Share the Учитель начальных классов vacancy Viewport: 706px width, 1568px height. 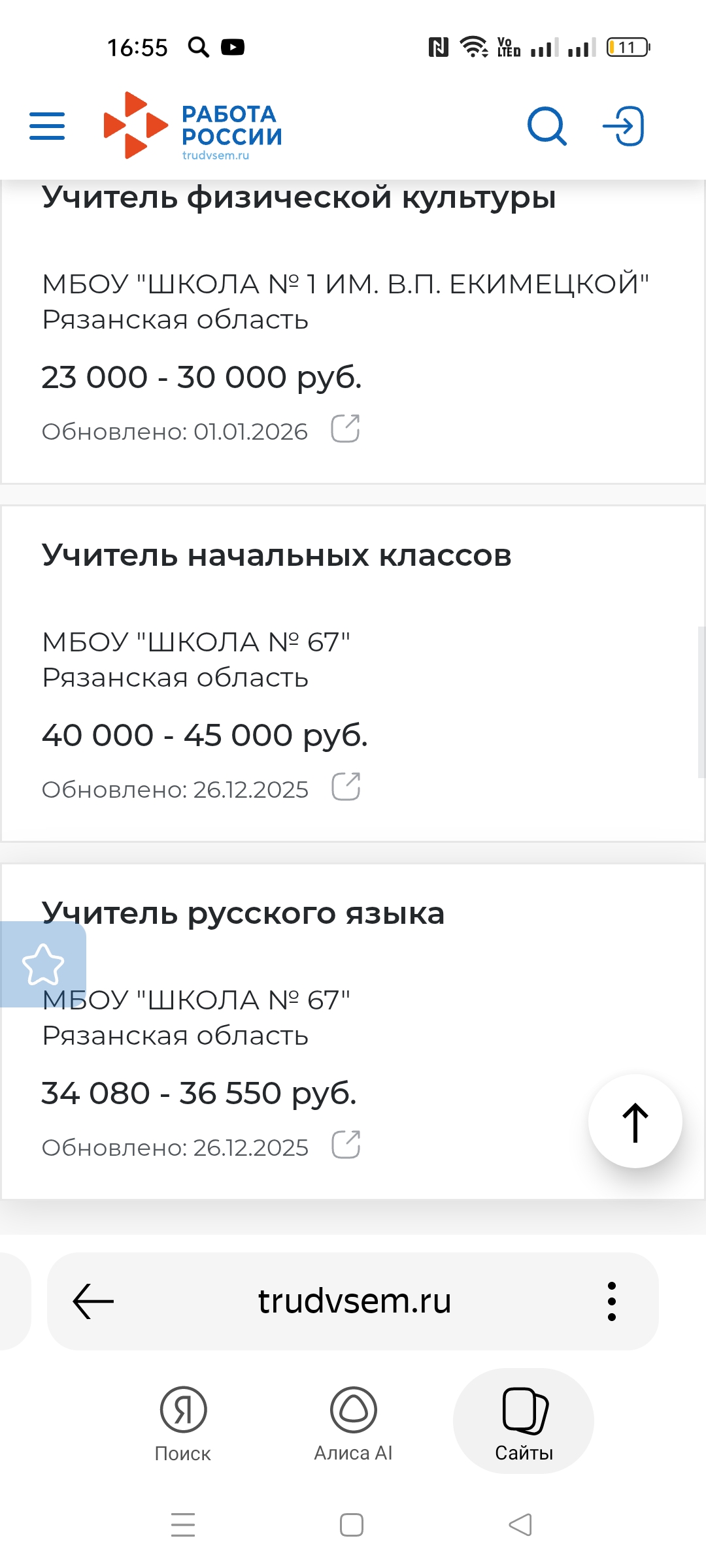346,787
